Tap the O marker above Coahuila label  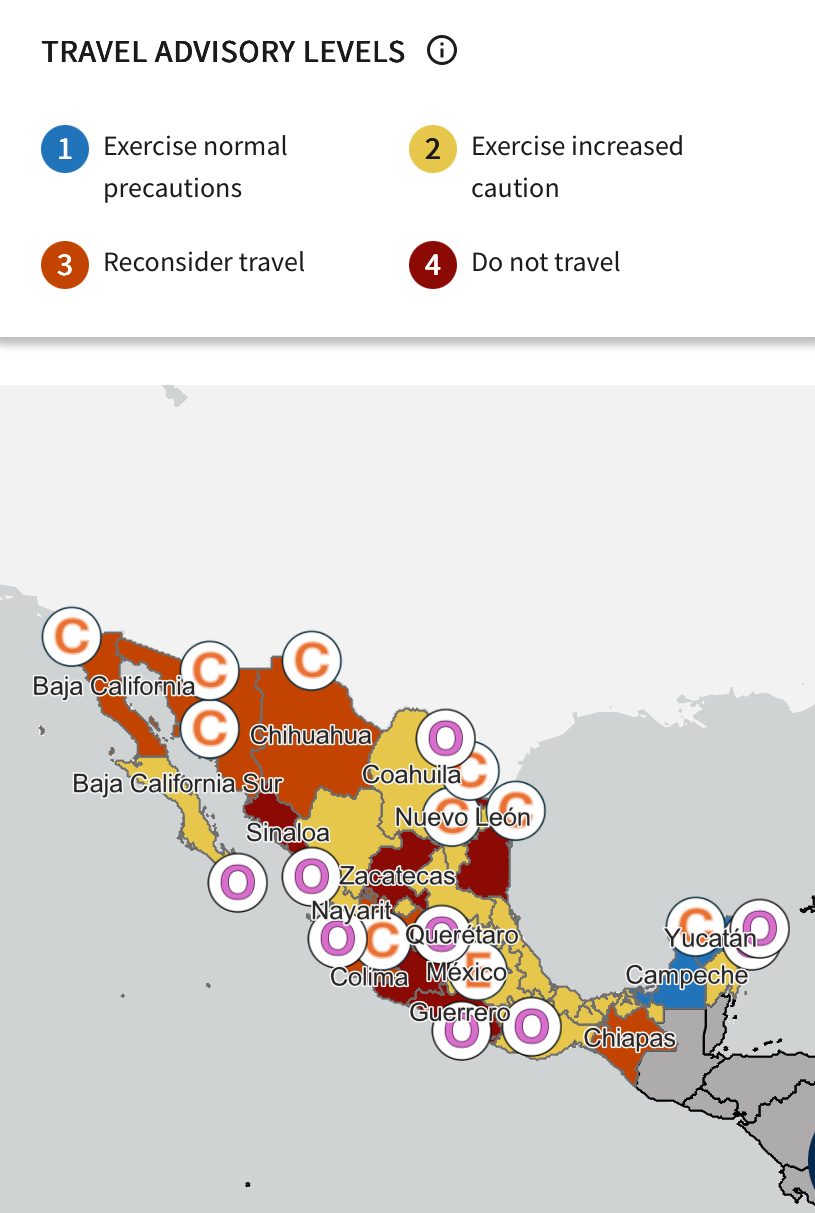(x=445, y=738)
